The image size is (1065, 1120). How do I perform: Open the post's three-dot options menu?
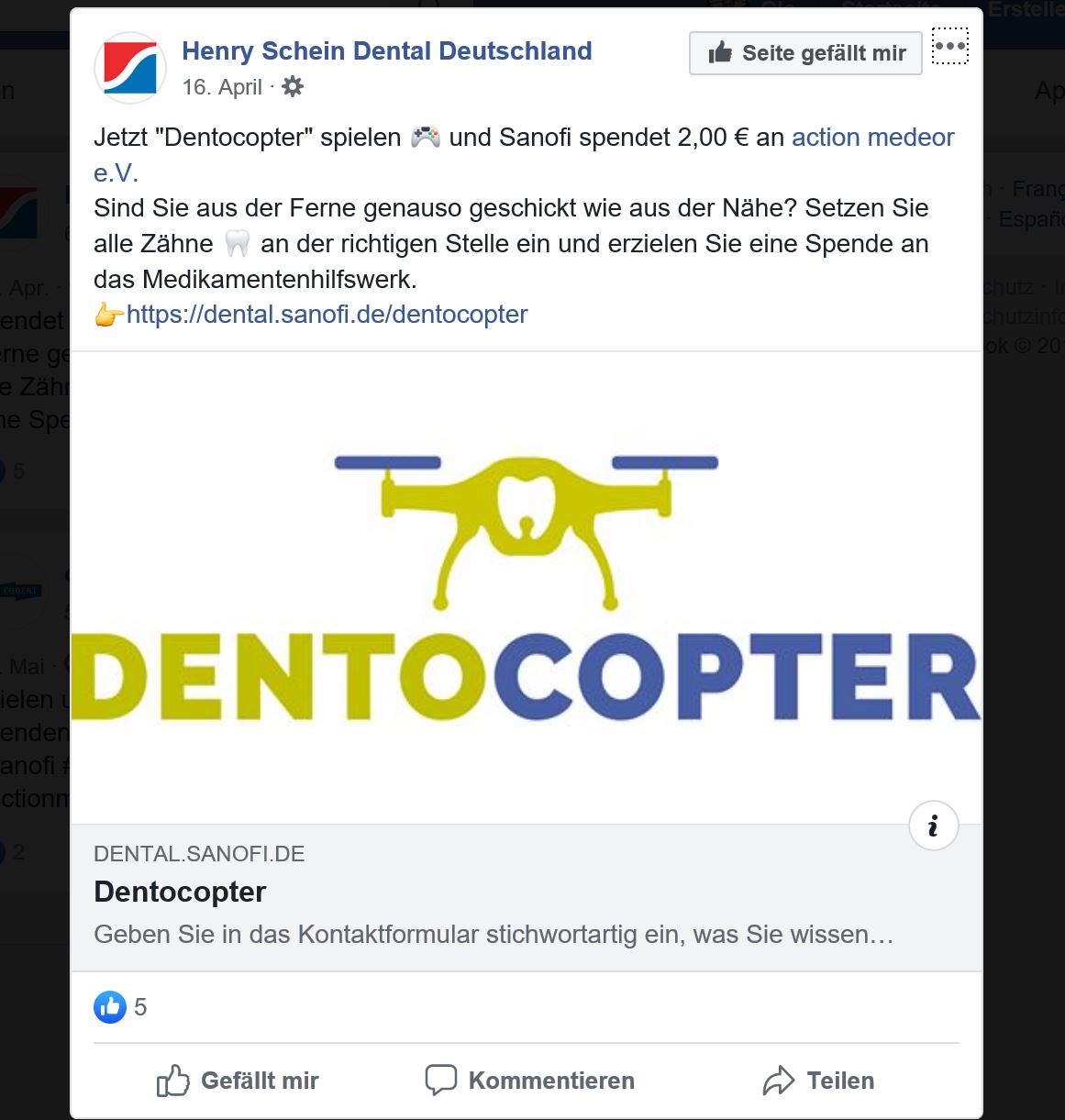[x=949, y=46]
